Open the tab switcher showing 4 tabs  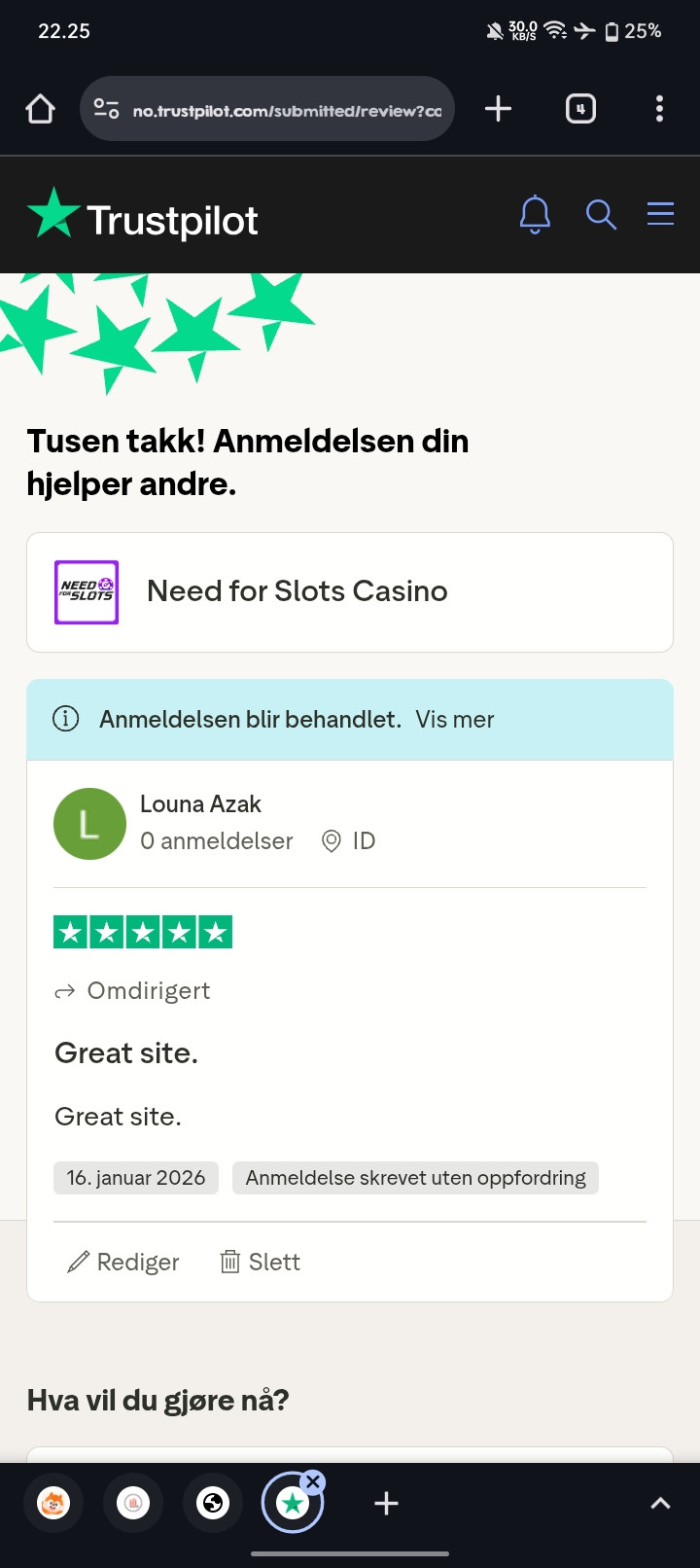(x=580, y=109)
